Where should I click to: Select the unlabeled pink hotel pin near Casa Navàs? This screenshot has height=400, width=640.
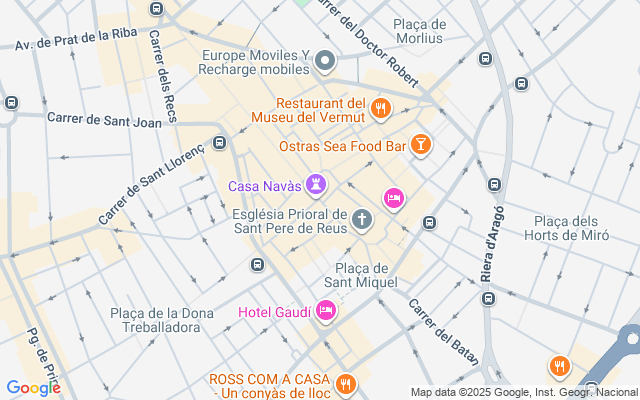[394, 199]
